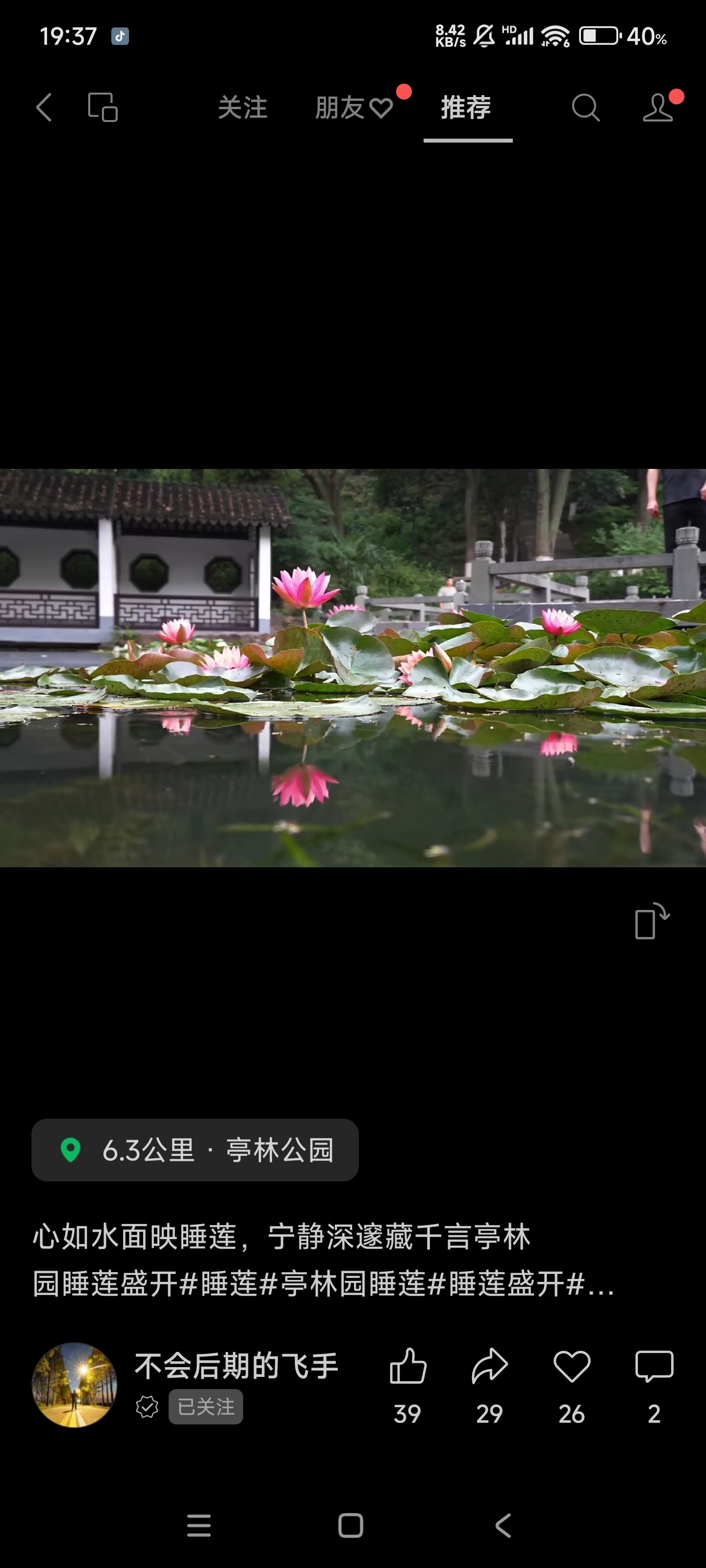The width and height of the screenshot is (706, 1568).
Task: Switch to the 关注 tab
Action: 242,108
